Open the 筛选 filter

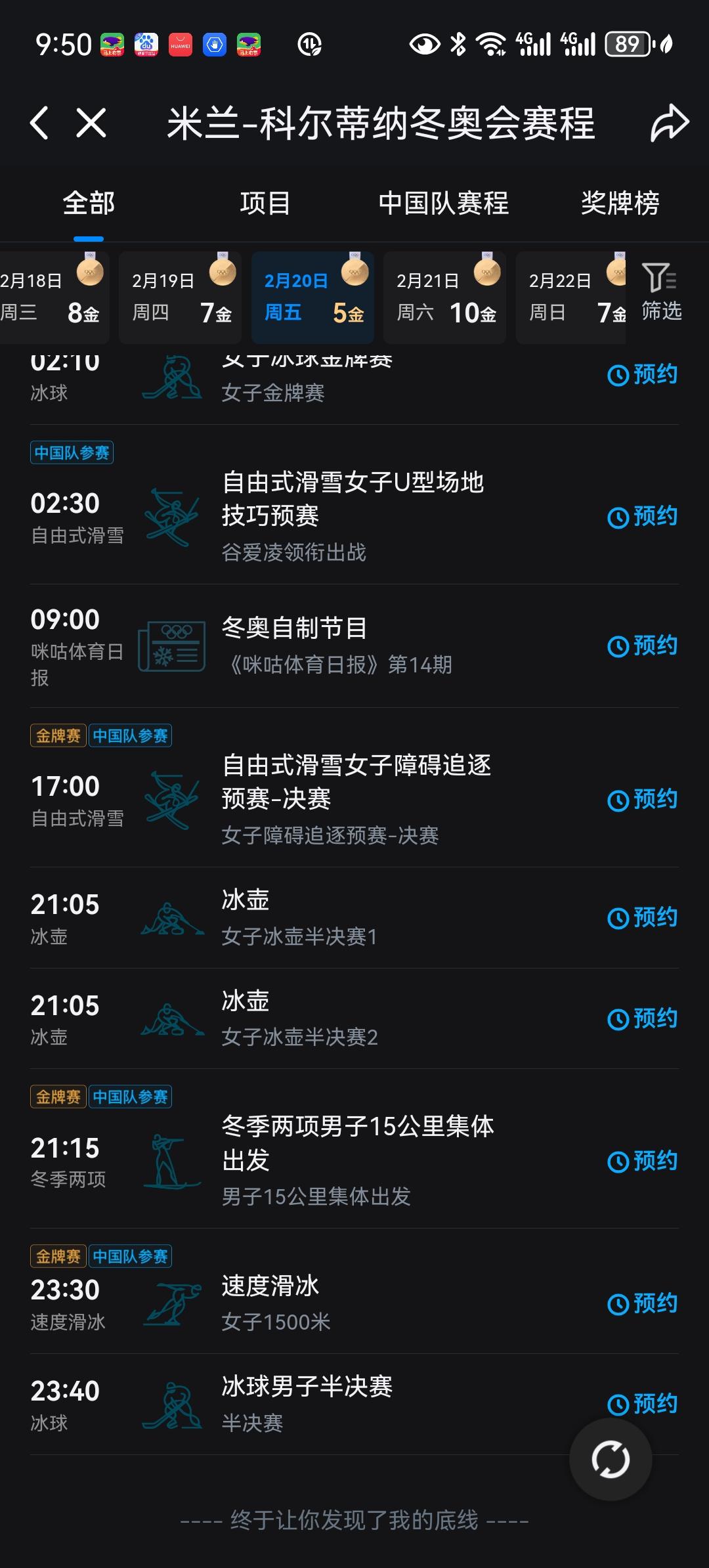coord(660,292)
